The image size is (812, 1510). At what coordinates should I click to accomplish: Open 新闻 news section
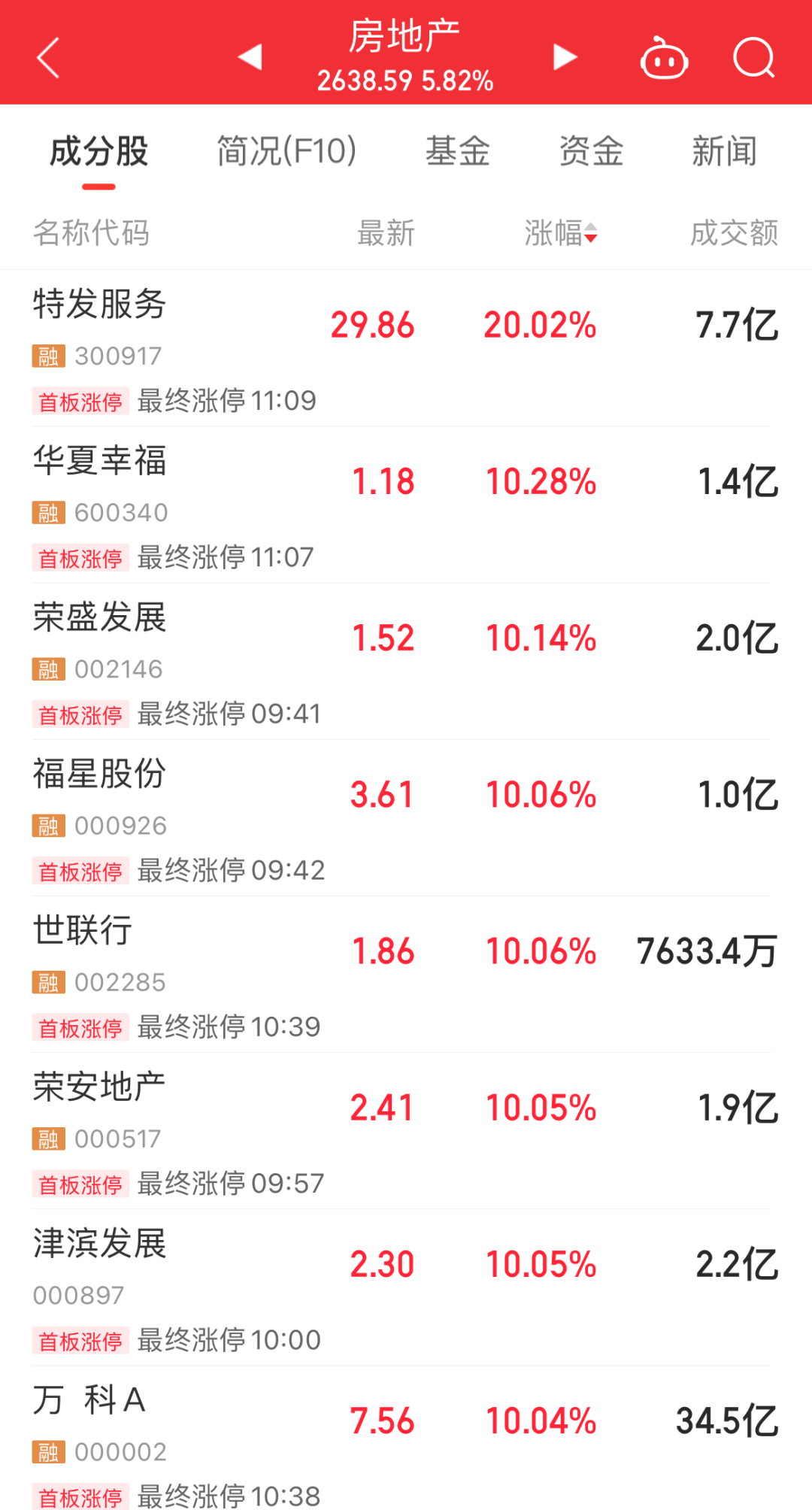[x=725, y=150]
